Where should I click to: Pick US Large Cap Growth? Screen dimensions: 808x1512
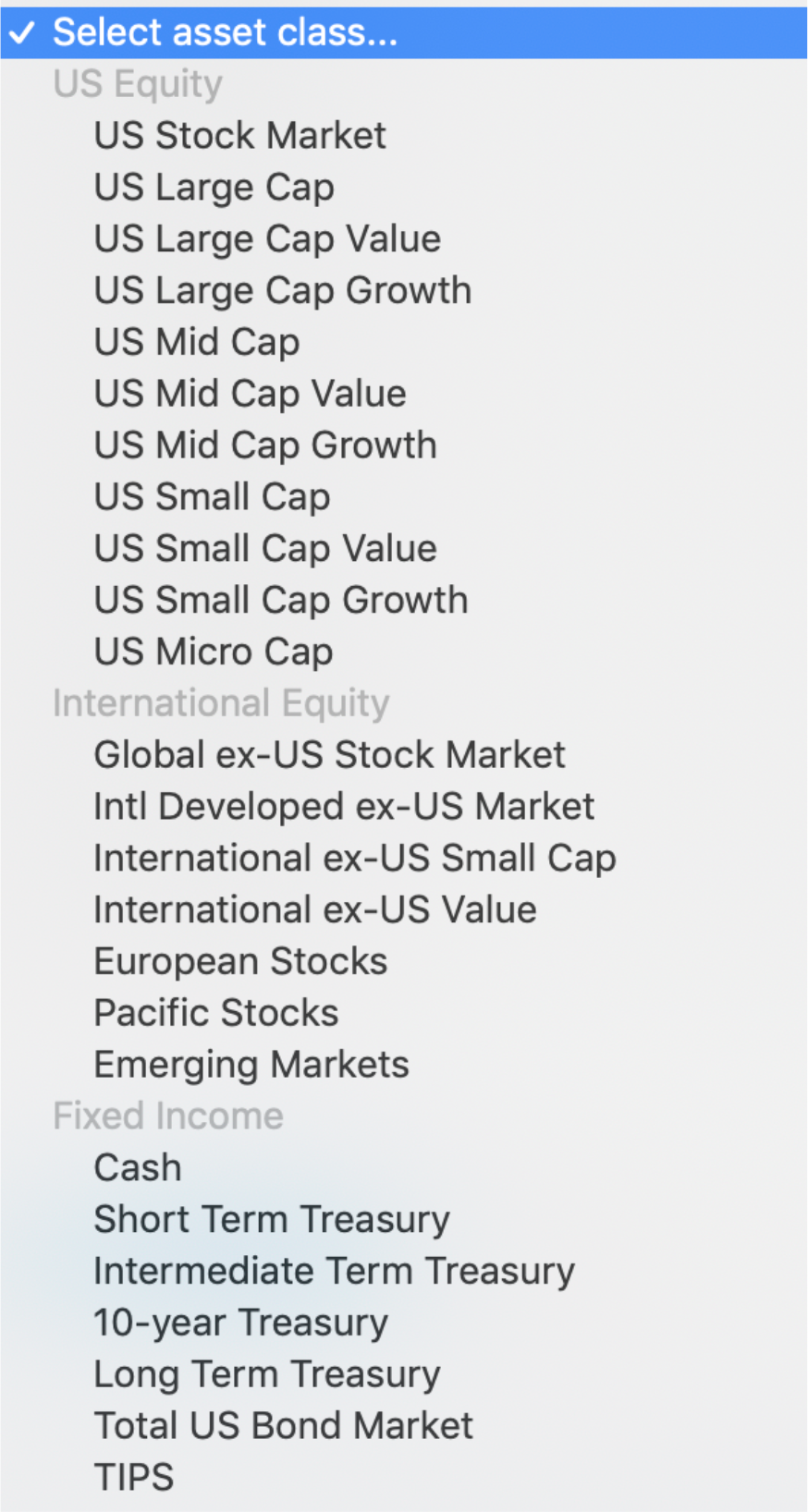[x=404, y=291]
